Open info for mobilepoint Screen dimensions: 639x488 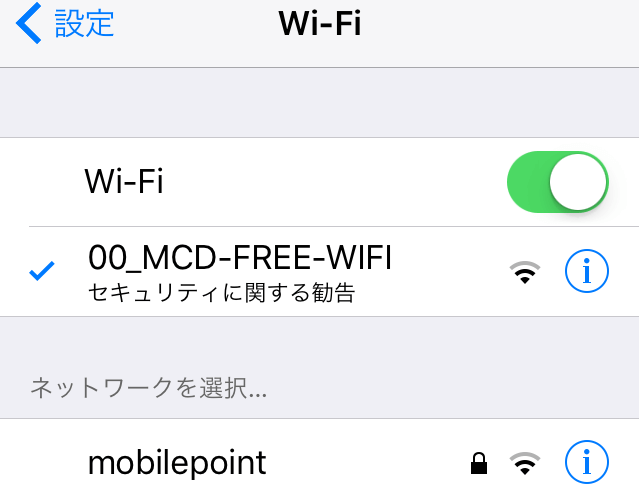point(586,462)
